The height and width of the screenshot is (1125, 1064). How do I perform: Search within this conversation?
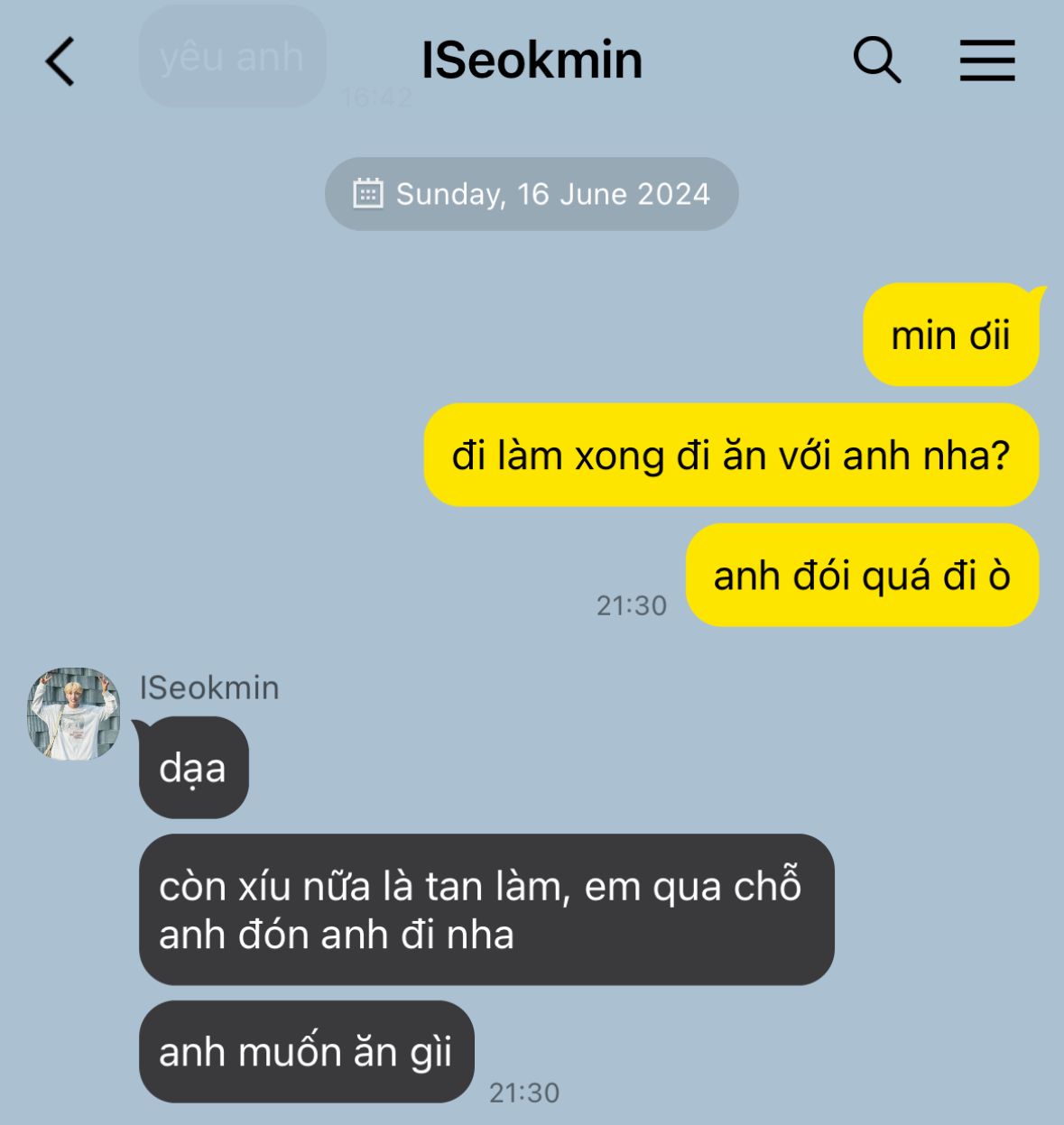877,60
